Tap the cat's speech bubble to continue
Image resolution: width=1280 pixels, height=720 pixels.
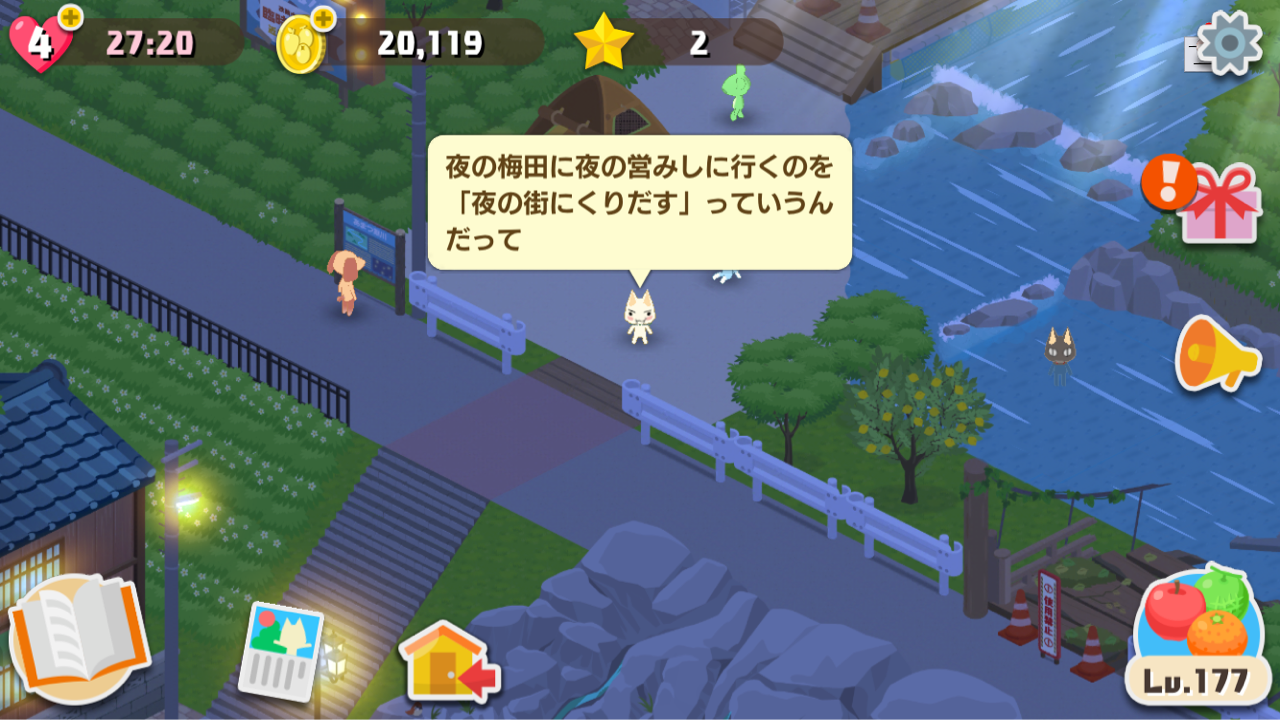click(x=639, y=202)
